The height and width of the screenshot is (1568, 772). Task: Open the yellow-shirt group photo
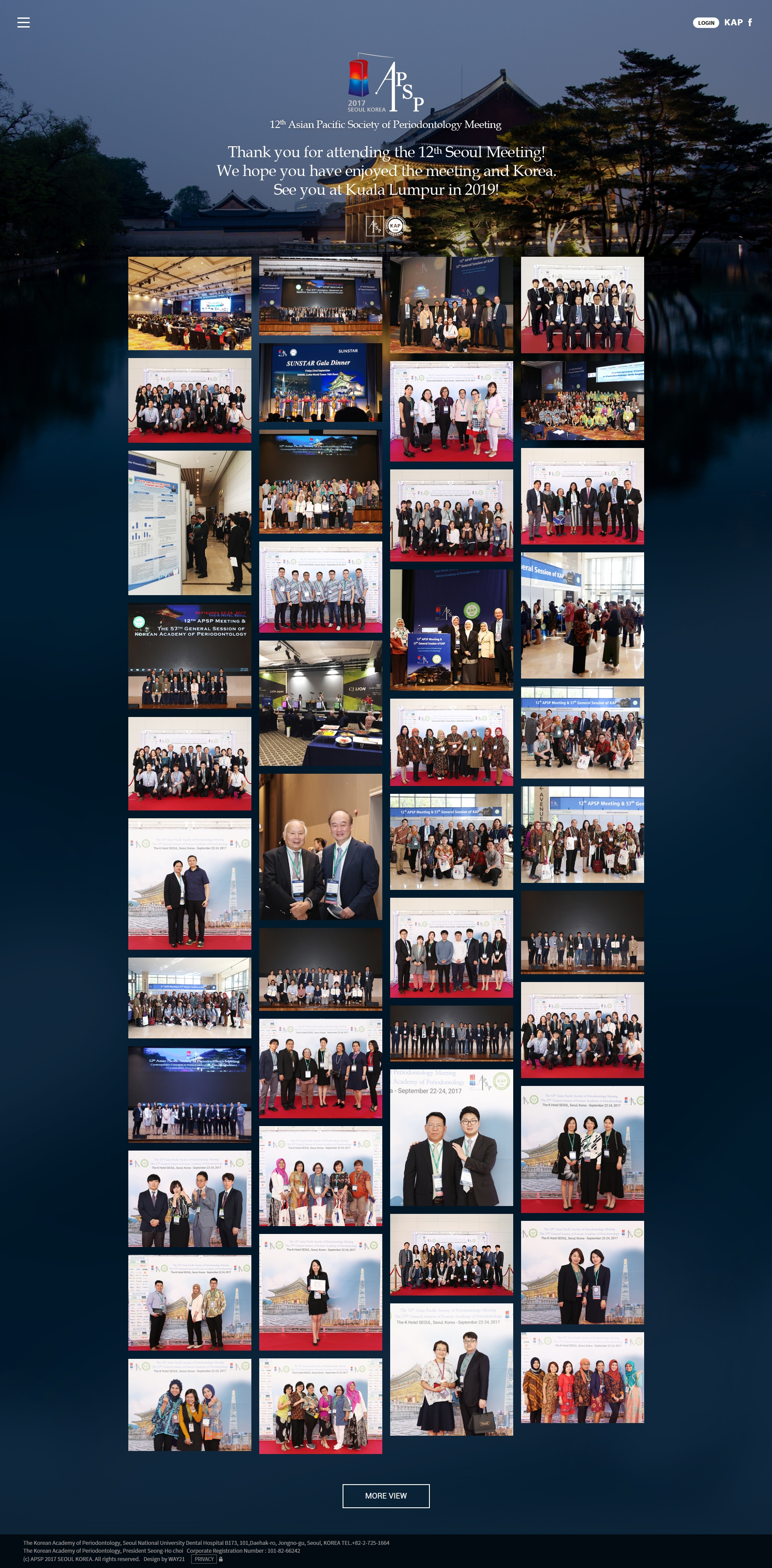(582, 400)
